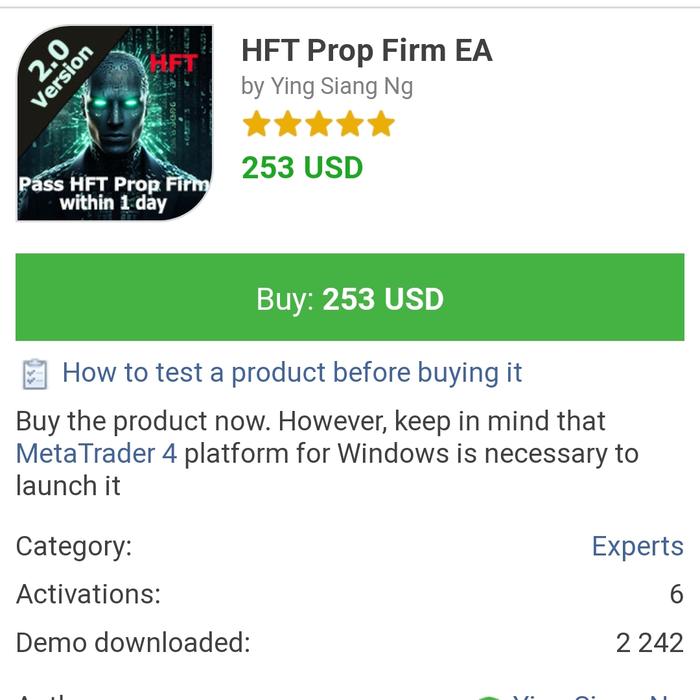Open How to test a product link
Image resolution: width=700 pixels, height=700 pixels.
click(x=291, y=374)
